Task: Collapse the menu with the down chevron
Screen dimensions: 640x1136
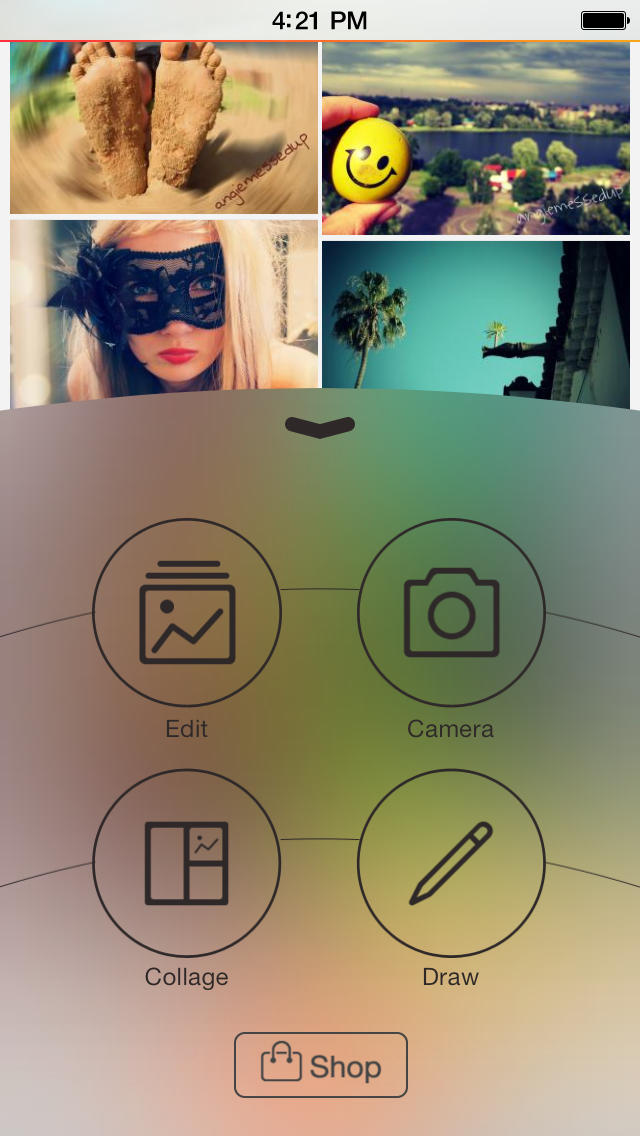Action: (x=320, y=427)
